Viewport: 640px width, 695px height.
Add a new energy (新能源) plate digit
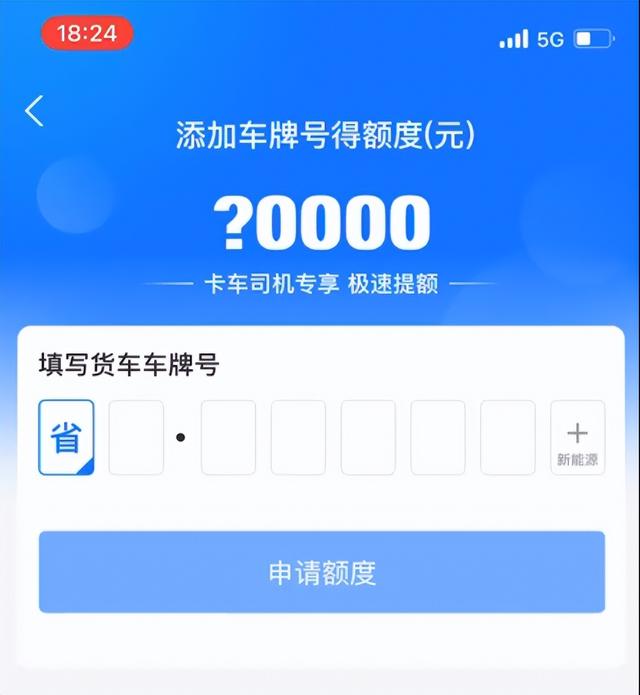(x=577, y=438)
